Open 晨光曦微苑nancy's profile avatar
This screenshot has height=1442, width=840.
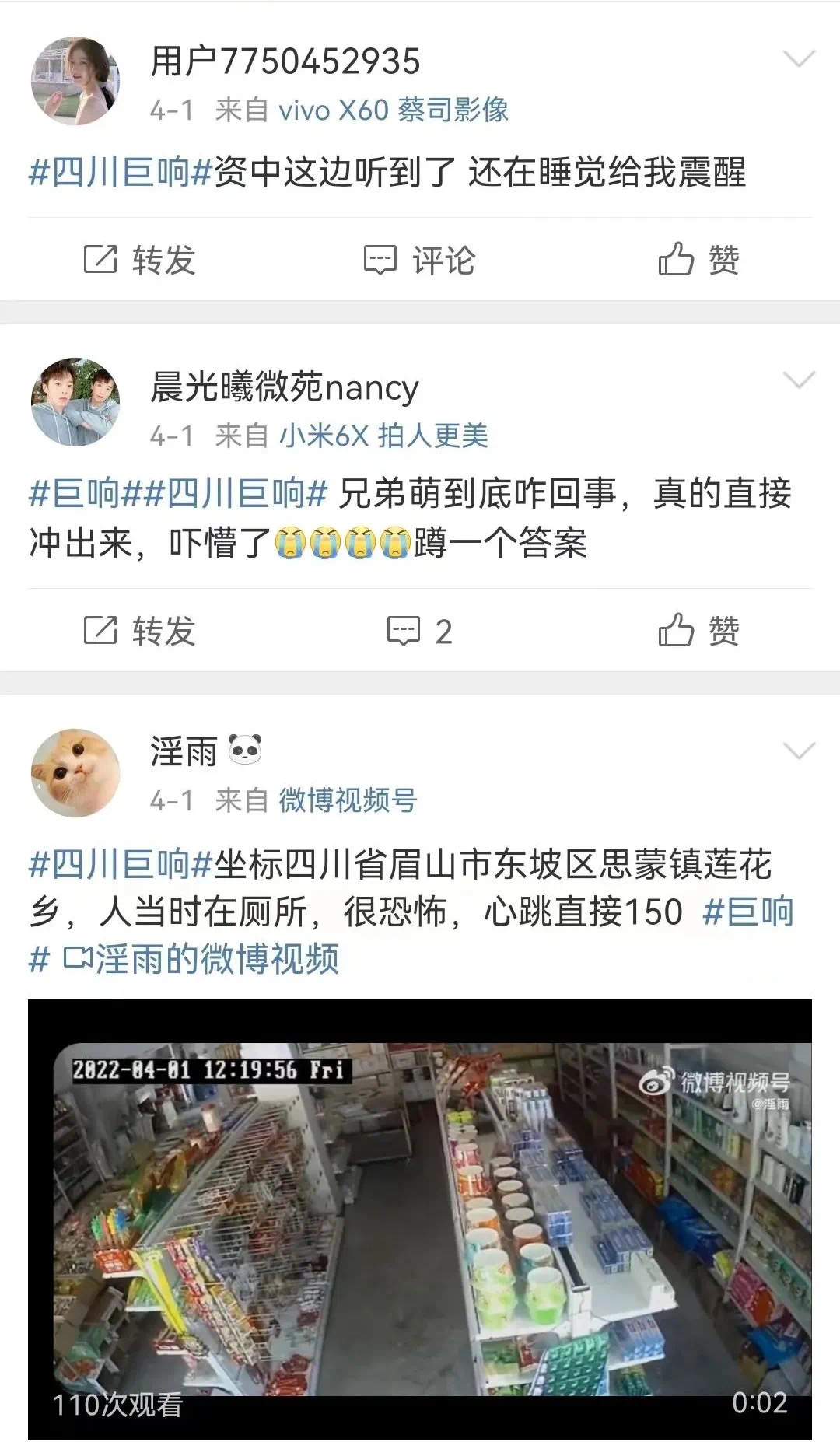[75, 402]
